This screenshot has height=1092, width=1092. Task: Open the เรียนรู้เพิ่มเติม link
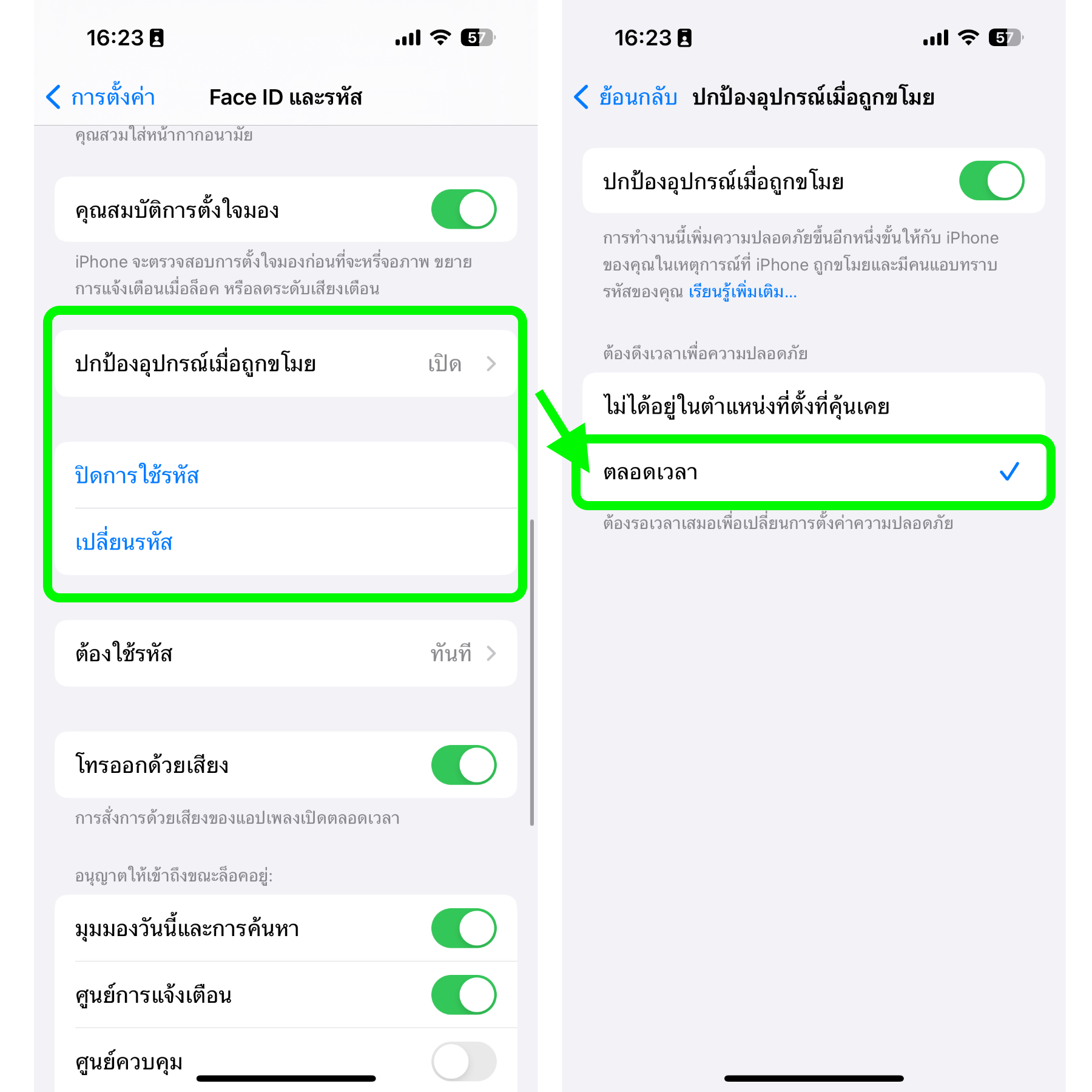pyautogui.click(x=743, y=292)
